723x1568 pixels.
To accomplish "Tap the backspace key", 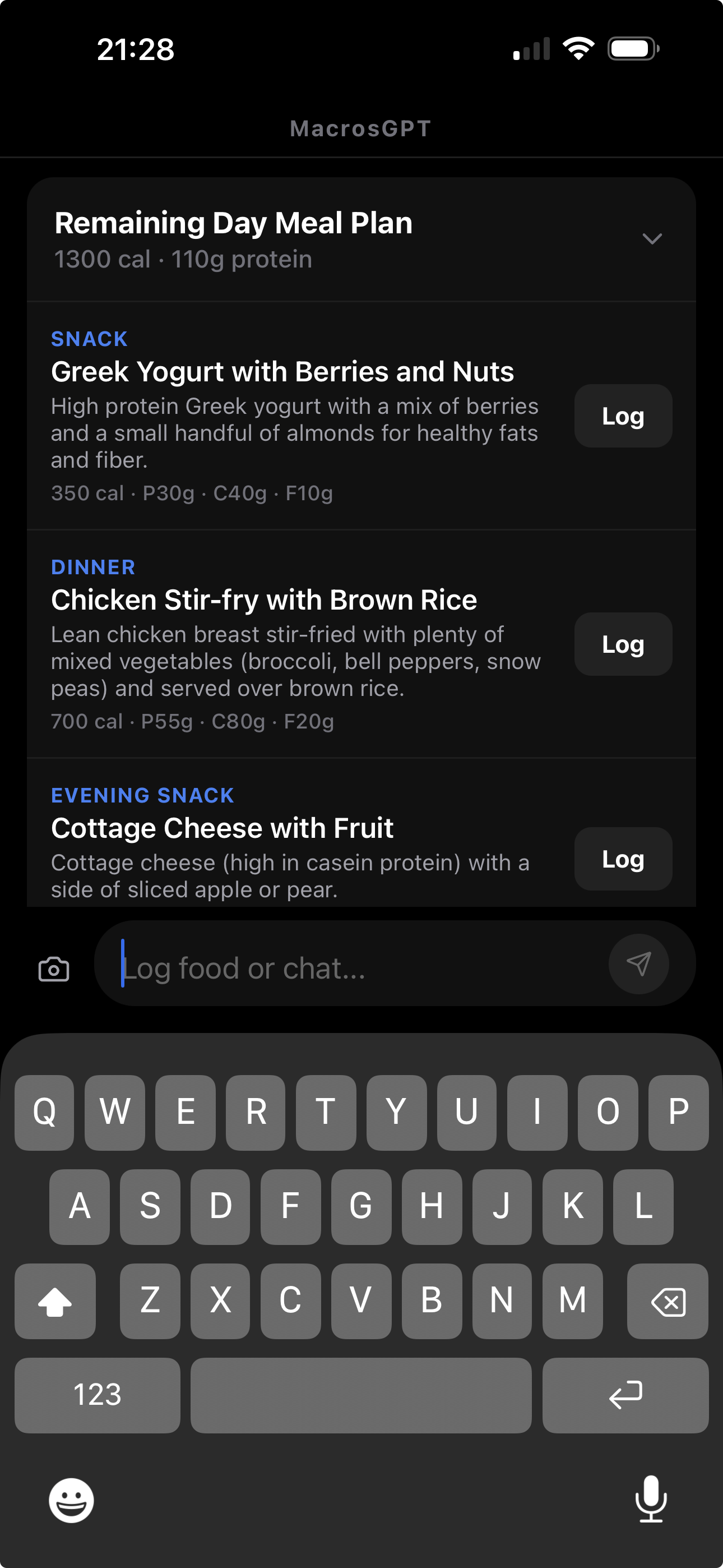I will 667,1302.
